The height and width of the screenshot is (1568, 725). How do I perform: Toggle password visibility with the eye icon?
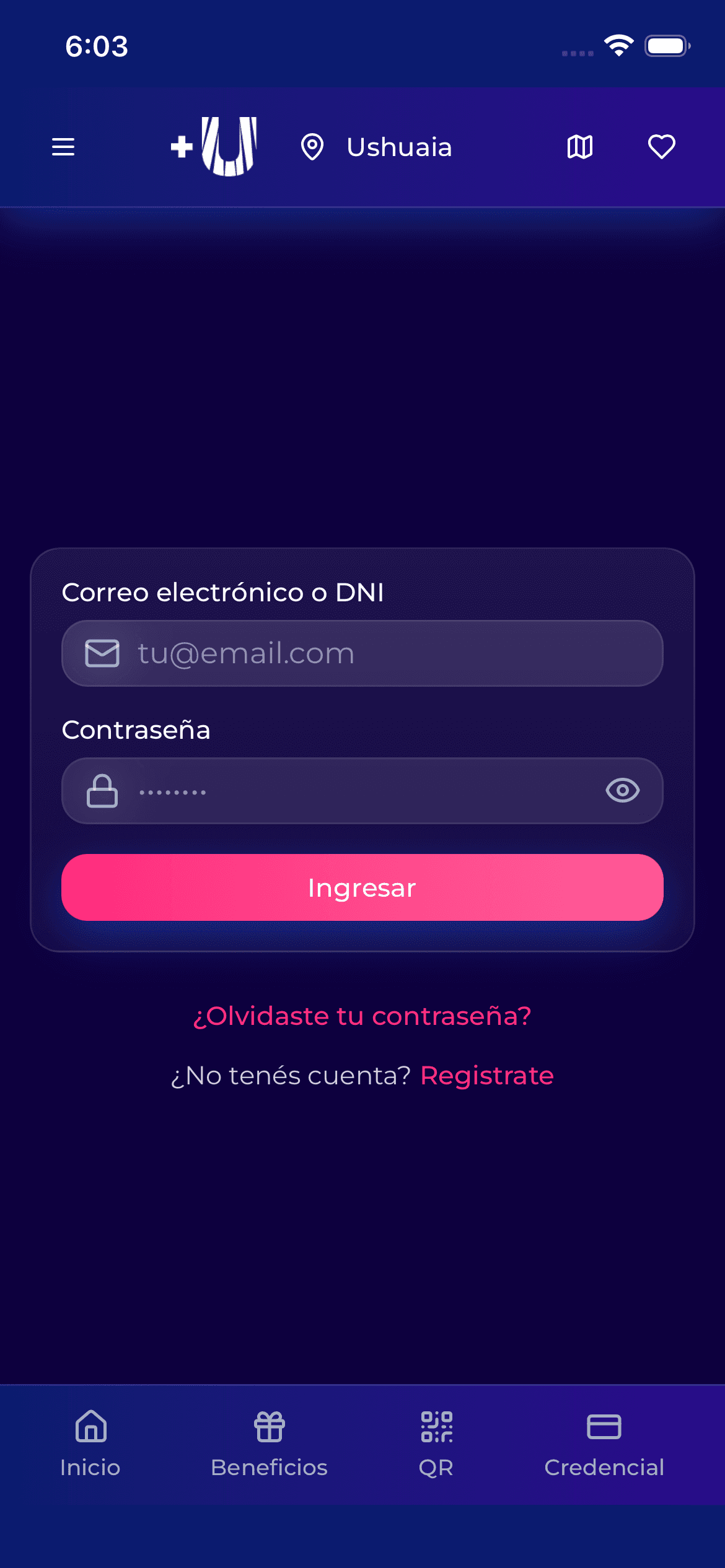point(623,791)
